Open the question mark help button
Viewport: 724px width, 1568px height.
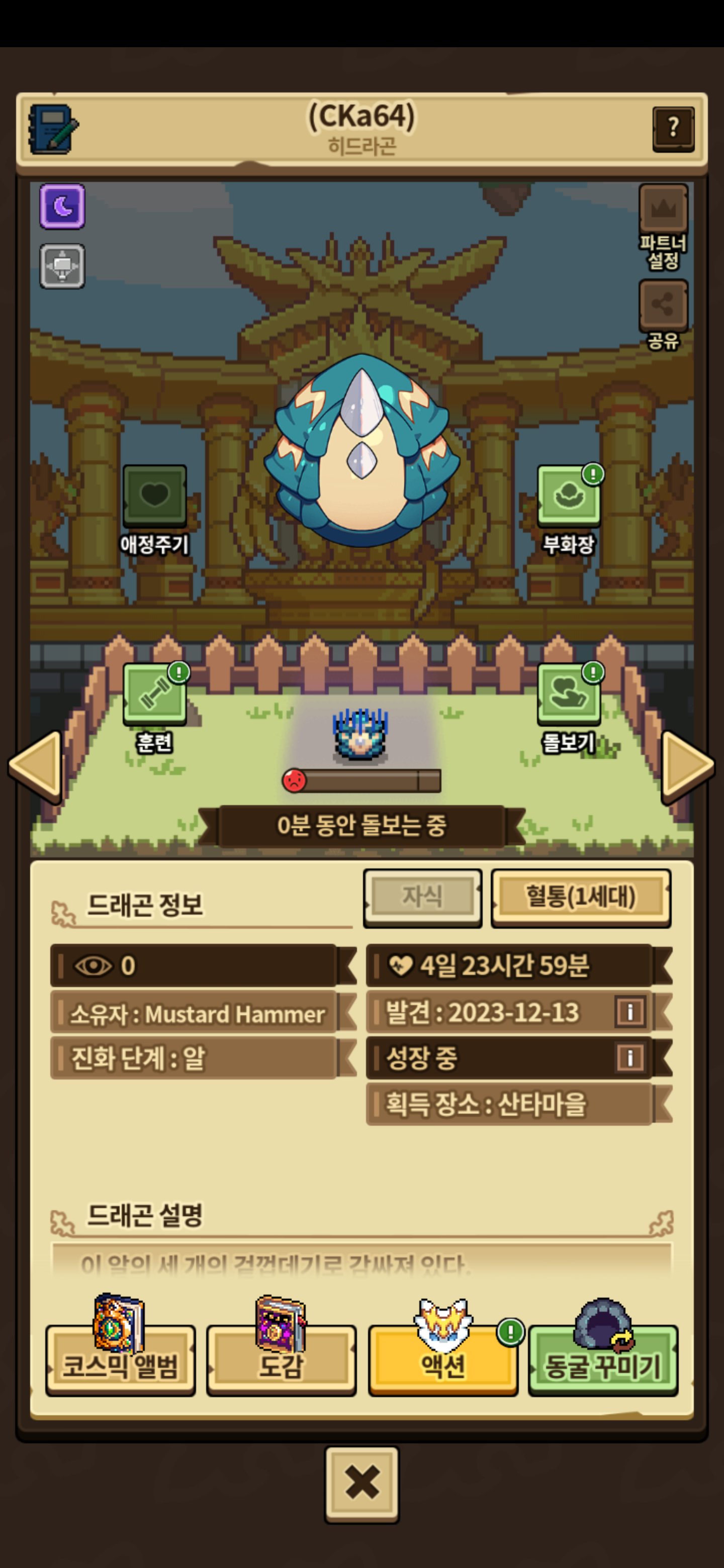pos(673,129)
